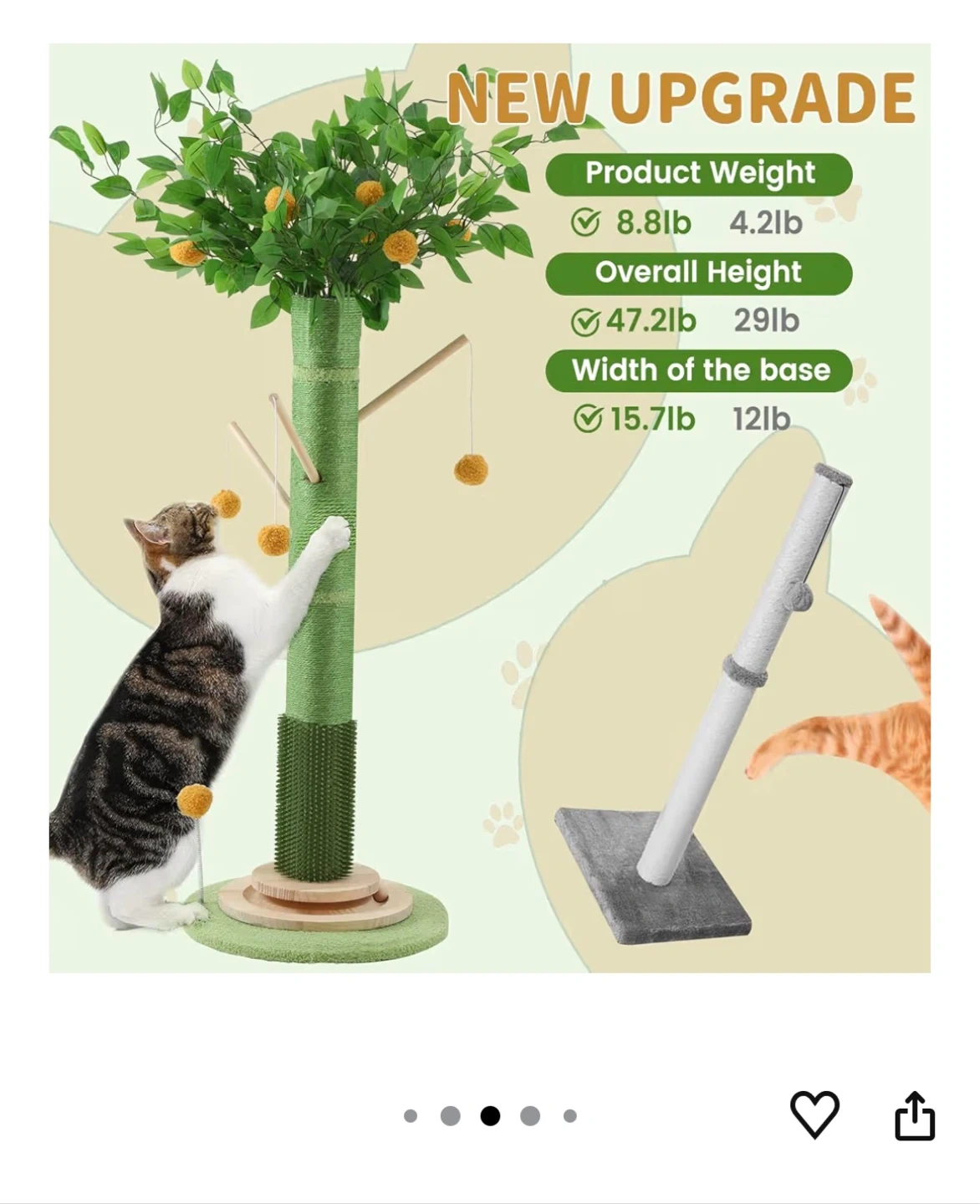Share this product listing
Viewport: 980px width, 1204px height.
(x=915, y=1115)
